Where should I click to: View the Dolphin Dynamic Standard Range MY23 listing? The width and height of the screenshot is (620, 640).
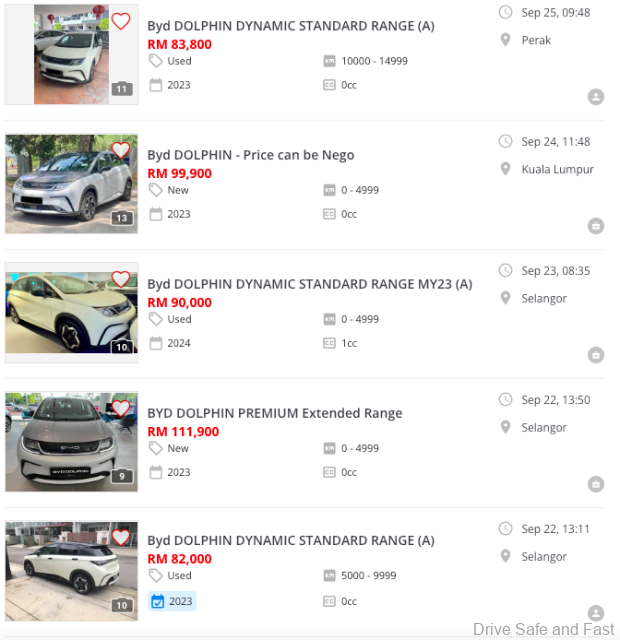309,284
